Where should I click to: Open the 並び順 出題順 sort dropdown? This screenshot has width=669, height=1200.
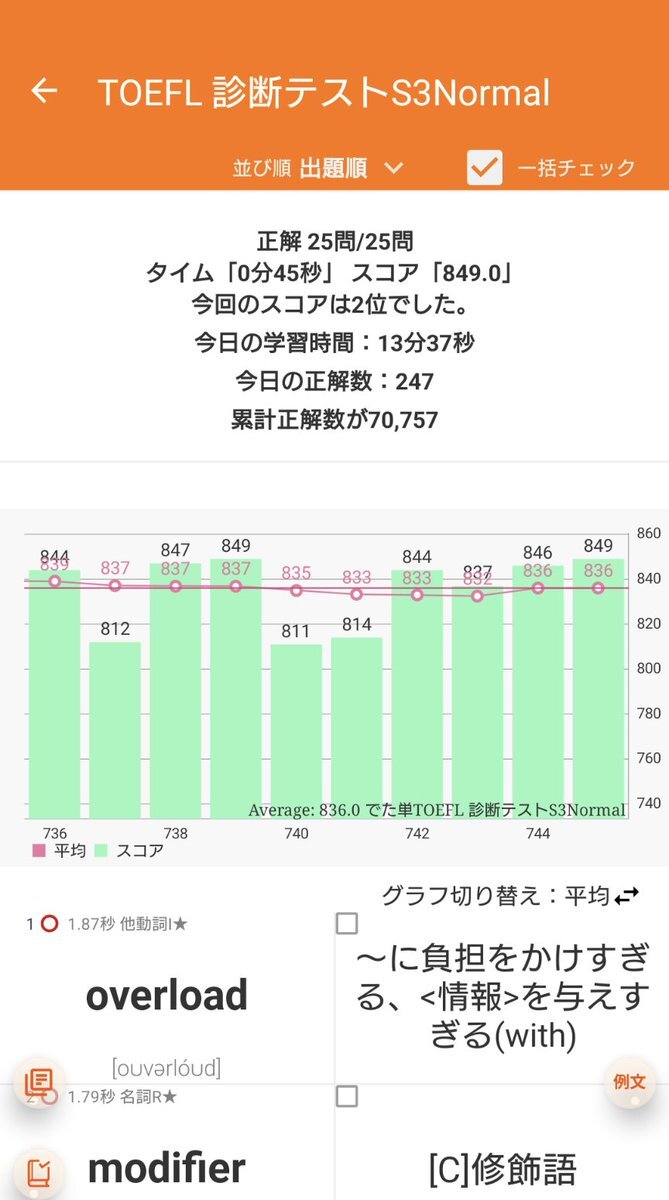coord(318,167)
